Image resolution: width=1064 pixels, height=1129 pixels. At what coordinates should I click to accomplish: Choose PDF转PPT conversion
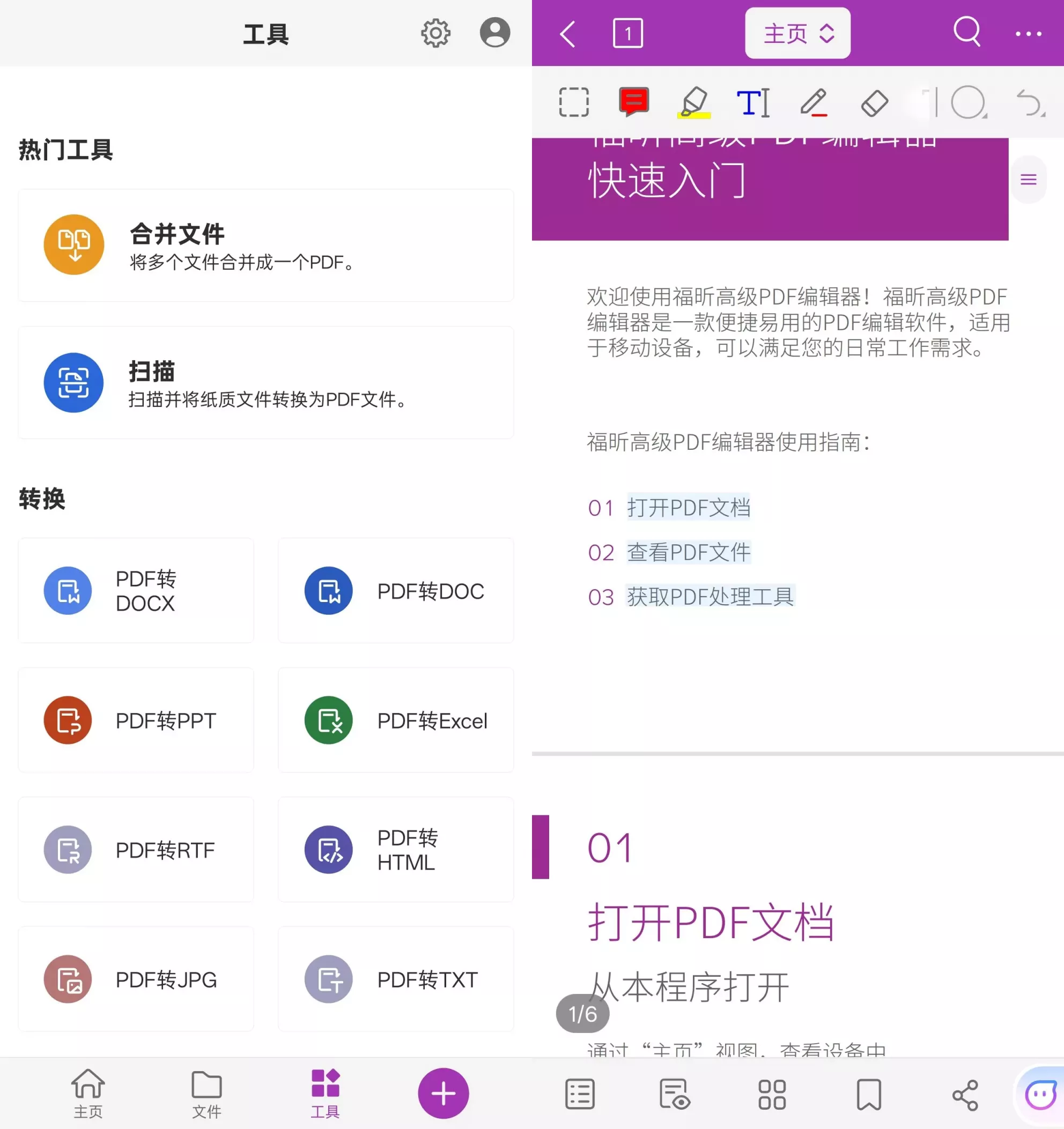(x=136, y=720)
